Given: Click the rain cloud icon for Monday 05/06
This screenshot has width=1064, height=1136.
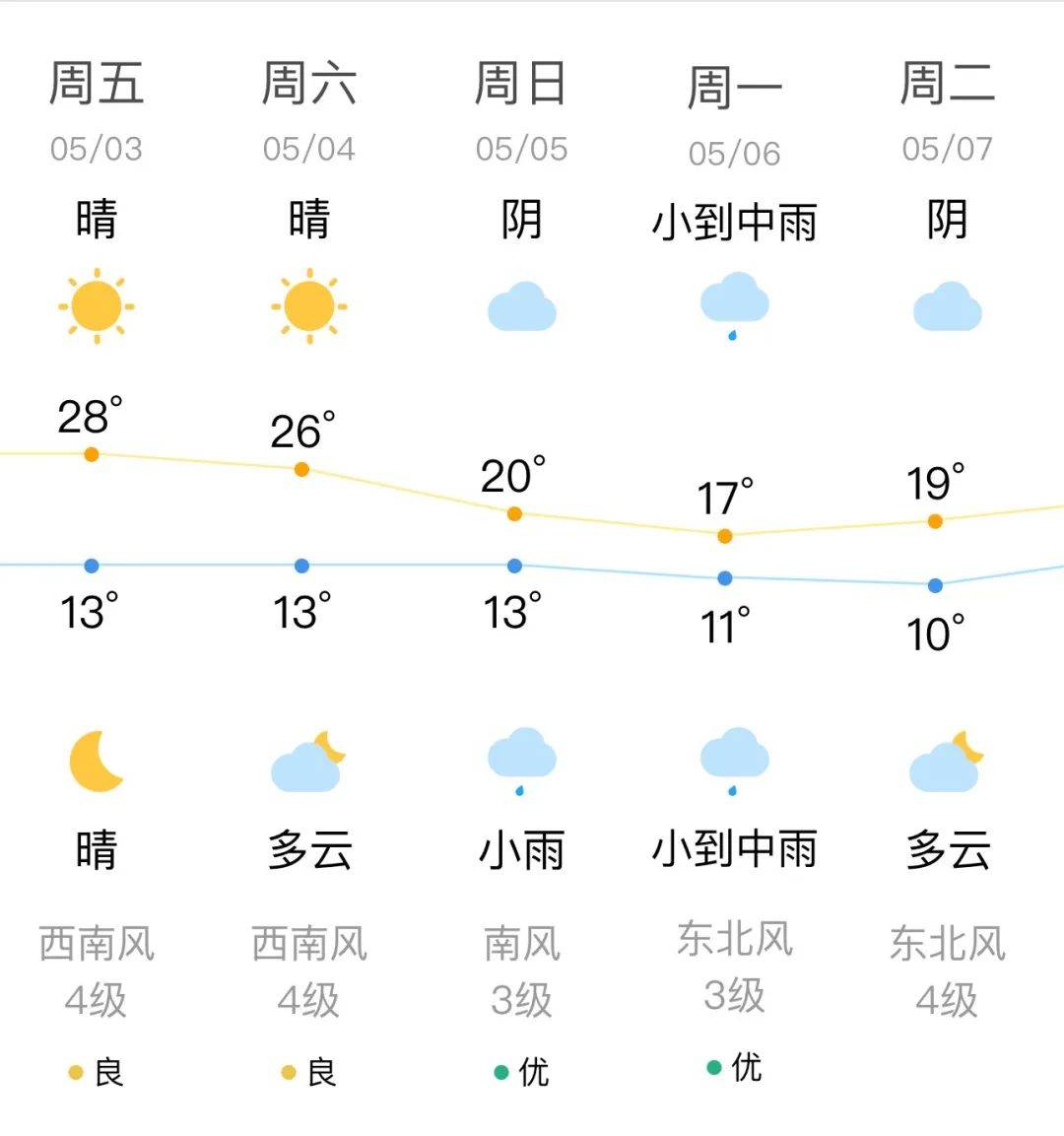Looking at the screenshot, I should [734, 303].
